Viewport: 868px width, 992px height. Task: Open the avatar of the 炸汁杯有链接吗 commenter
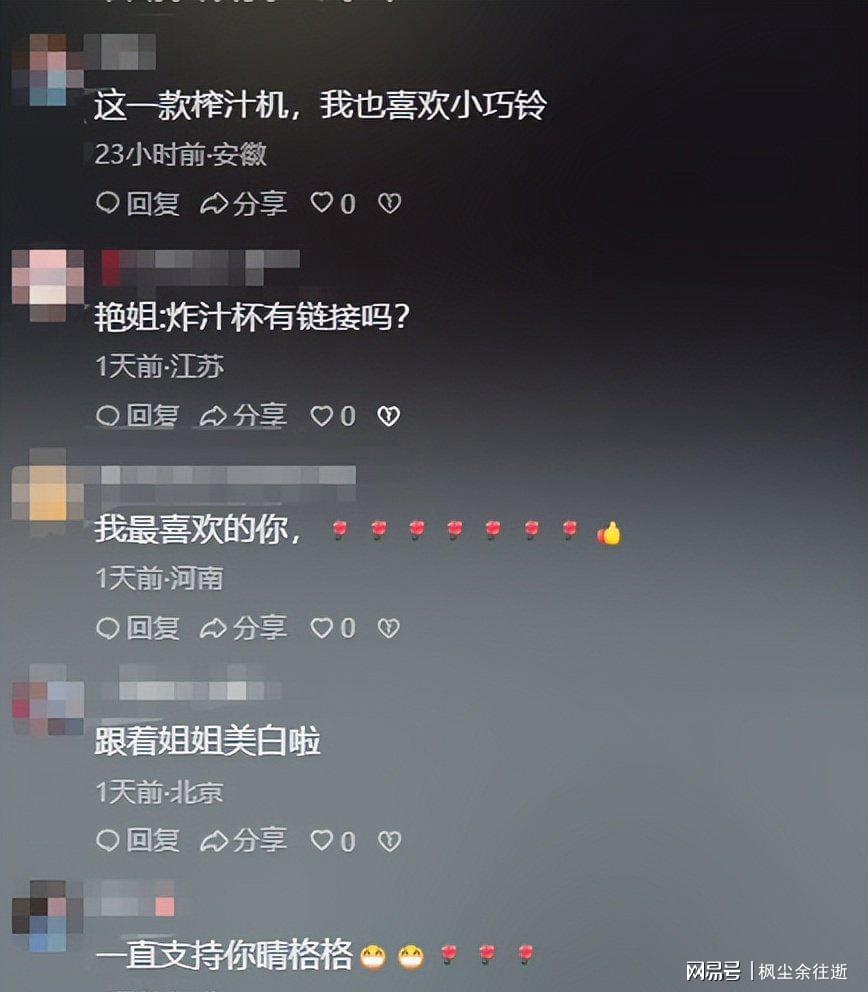pos(47,278)
